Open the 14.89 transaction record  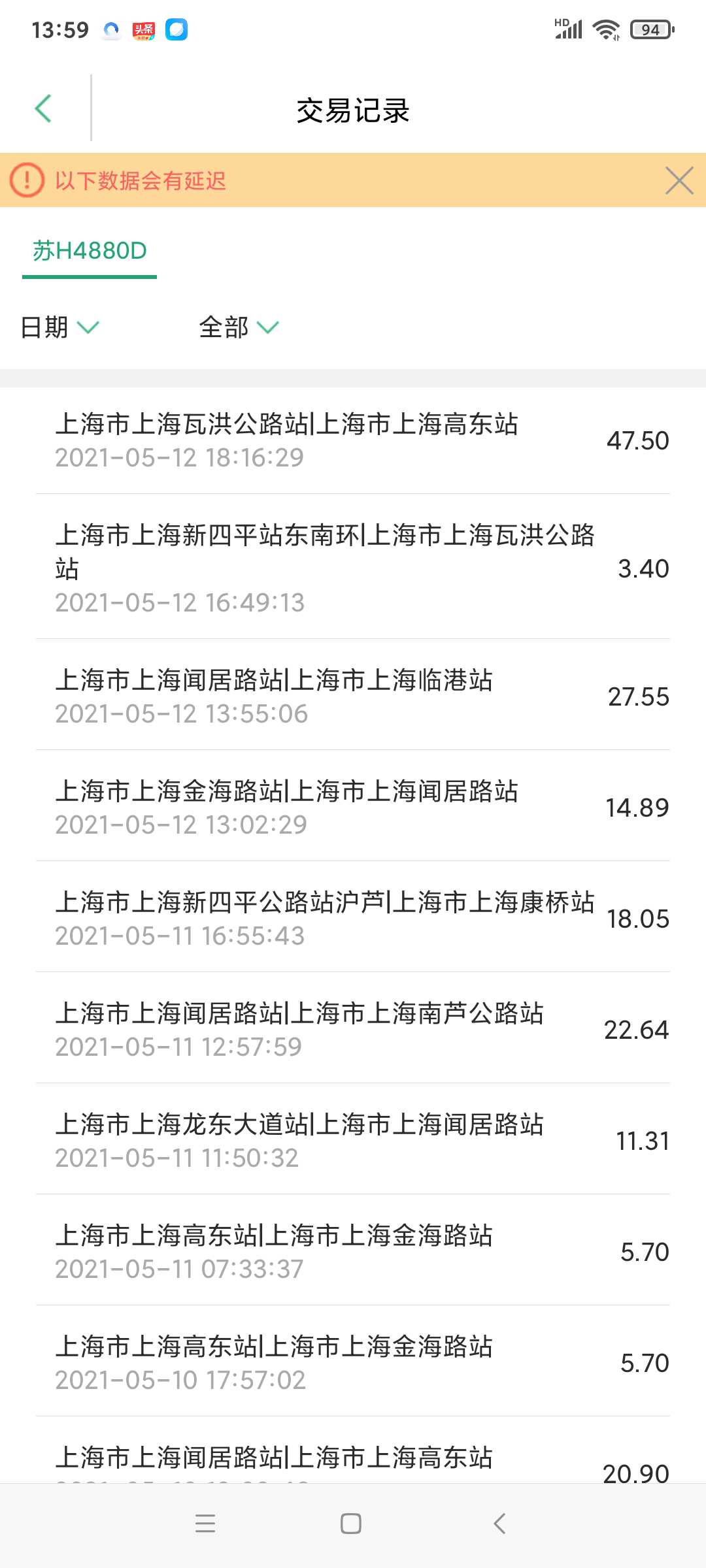353,806
